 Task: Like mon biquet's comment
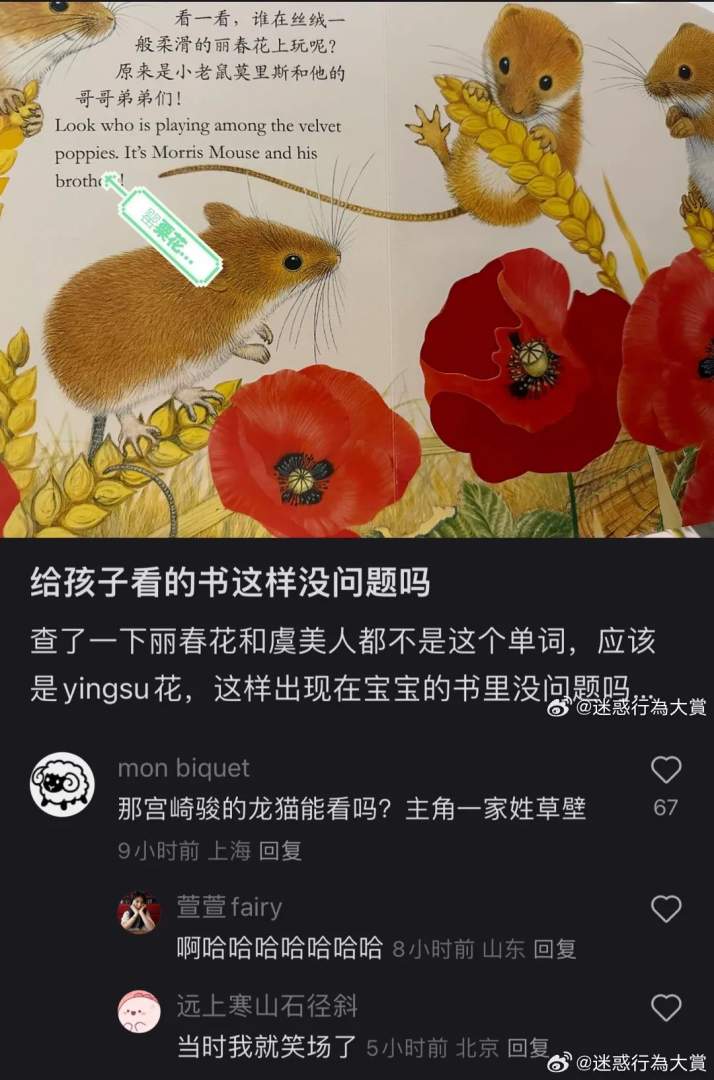point(666,769)
